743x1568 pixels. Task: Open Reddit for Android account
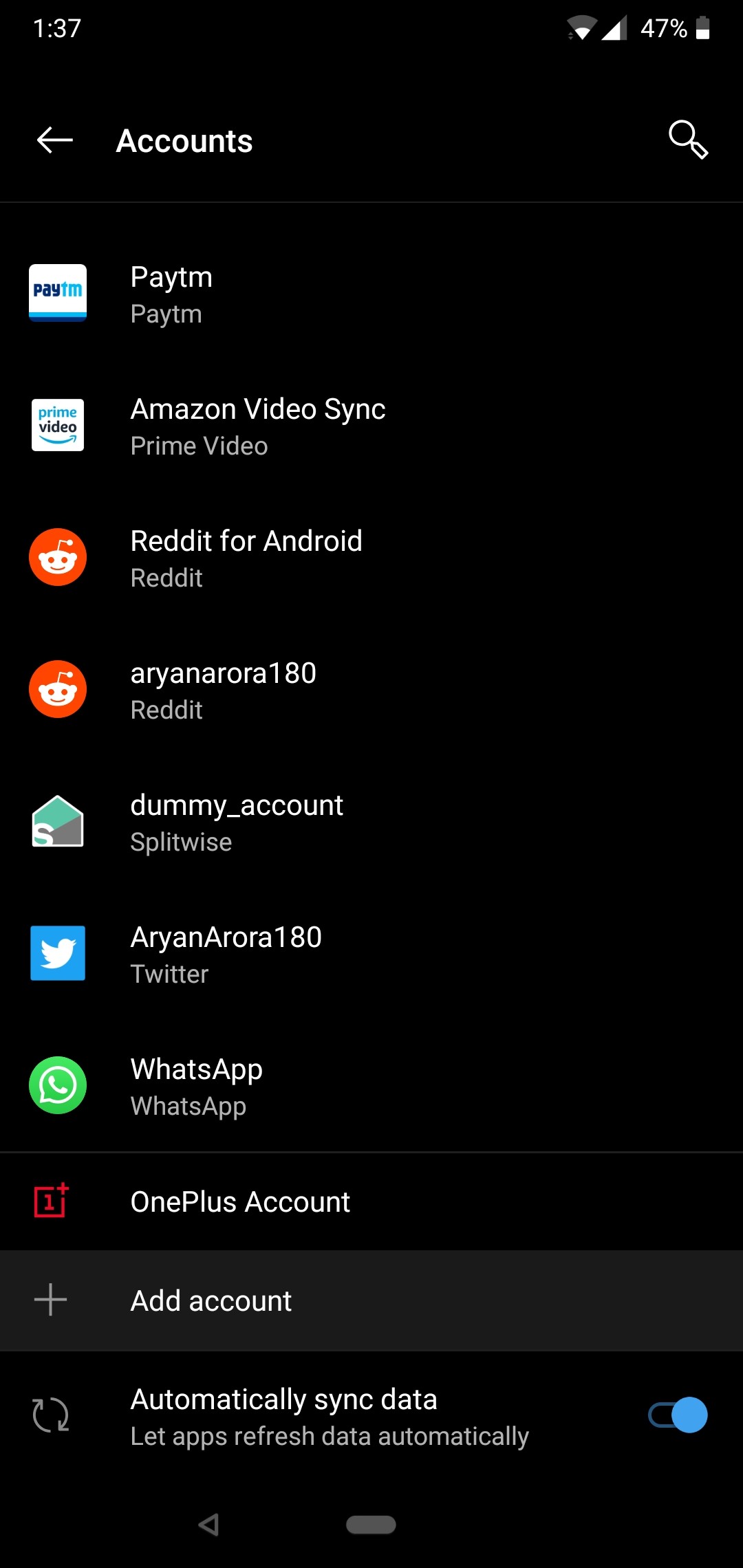point(371,558)
